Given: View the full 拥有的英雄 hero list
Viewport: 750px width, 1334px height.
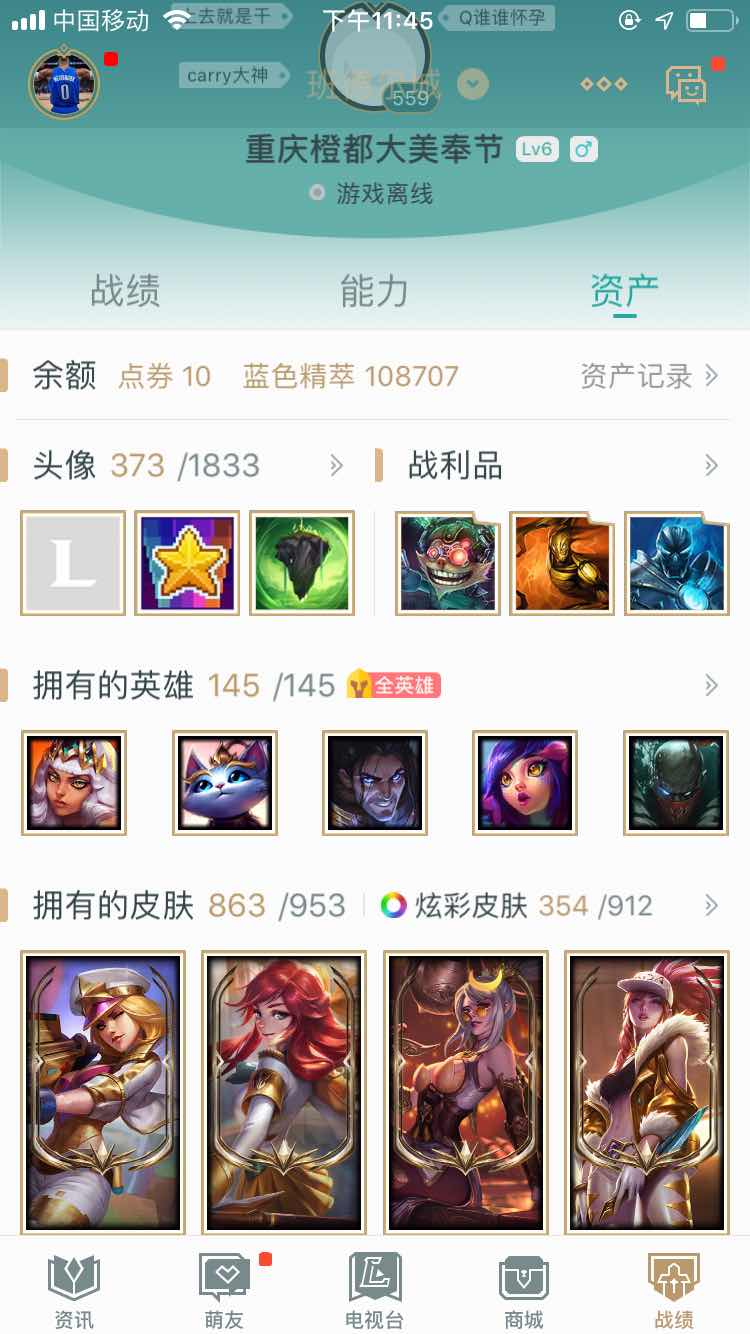Looking at the screenshot, I should pos(711,685).
